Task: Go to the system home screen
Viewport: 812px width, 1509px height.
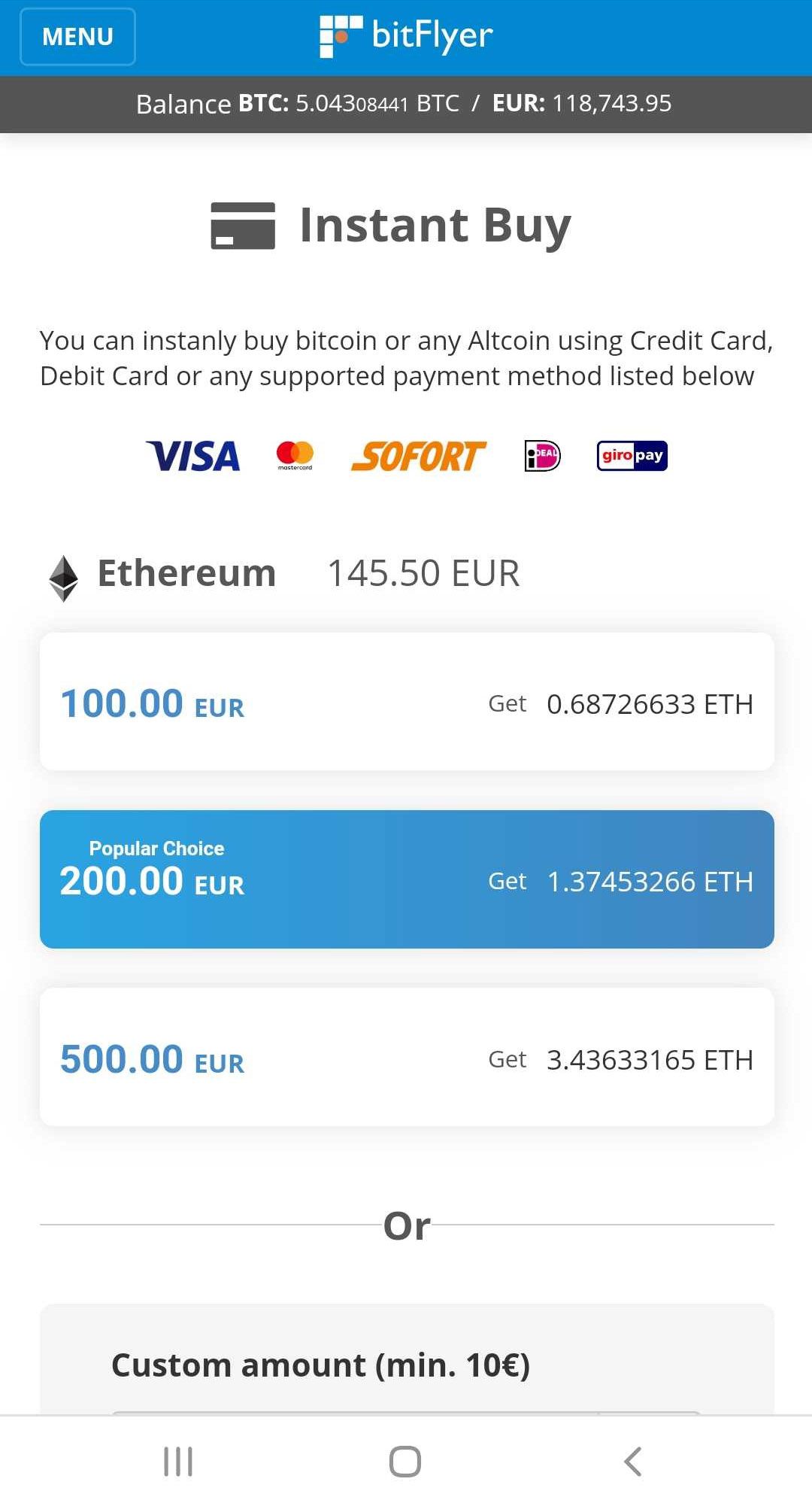Action: (x=405, y=1462)
